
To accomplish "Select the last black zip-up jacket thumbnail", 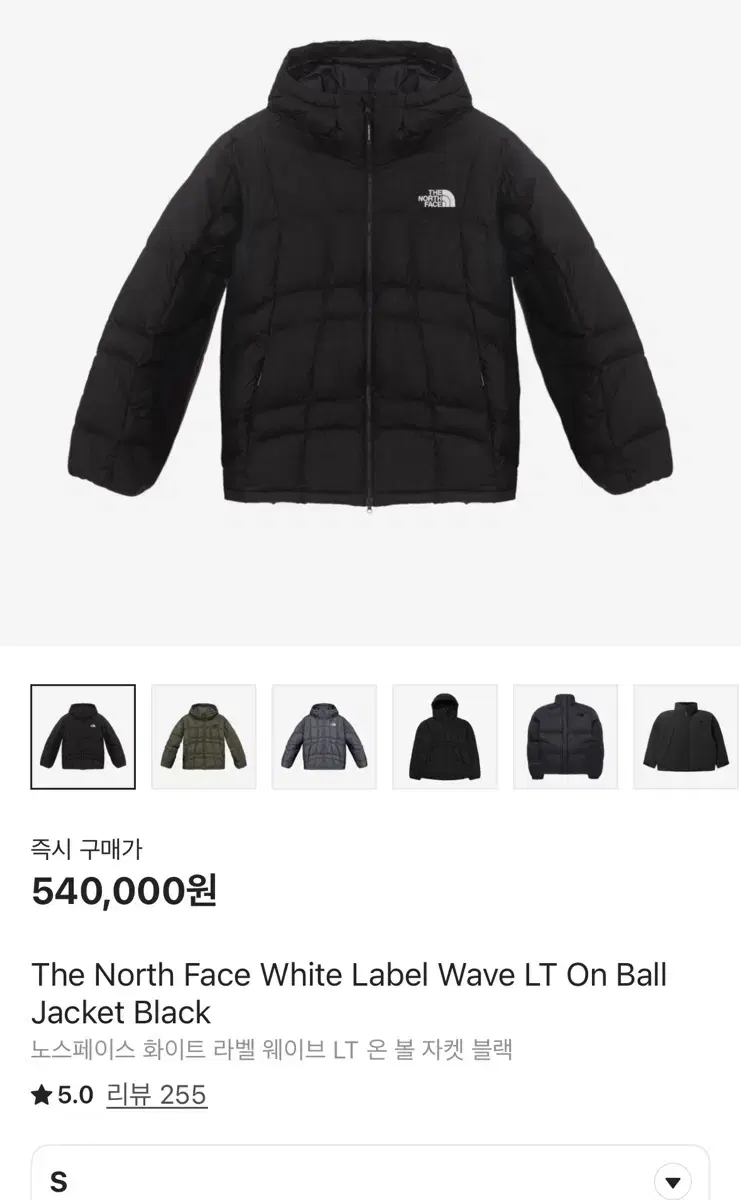I will coord(686,736).
